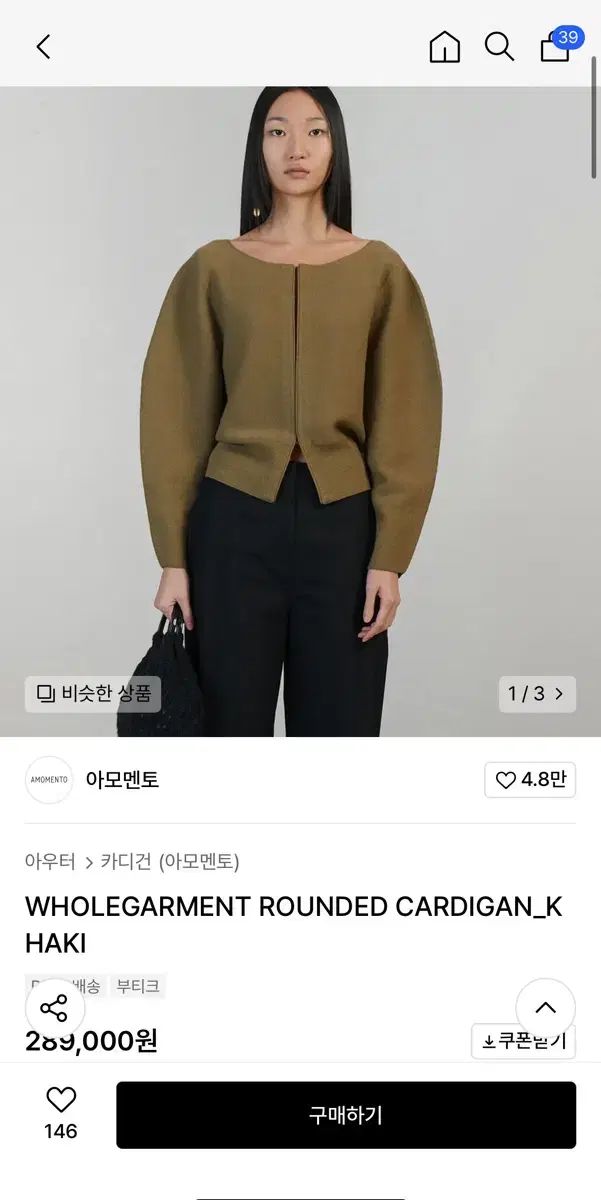Like the brand with the 4.8만 heart button
Screen dimensions: 601x1200
pyautogui.click(x=530, y=780)
